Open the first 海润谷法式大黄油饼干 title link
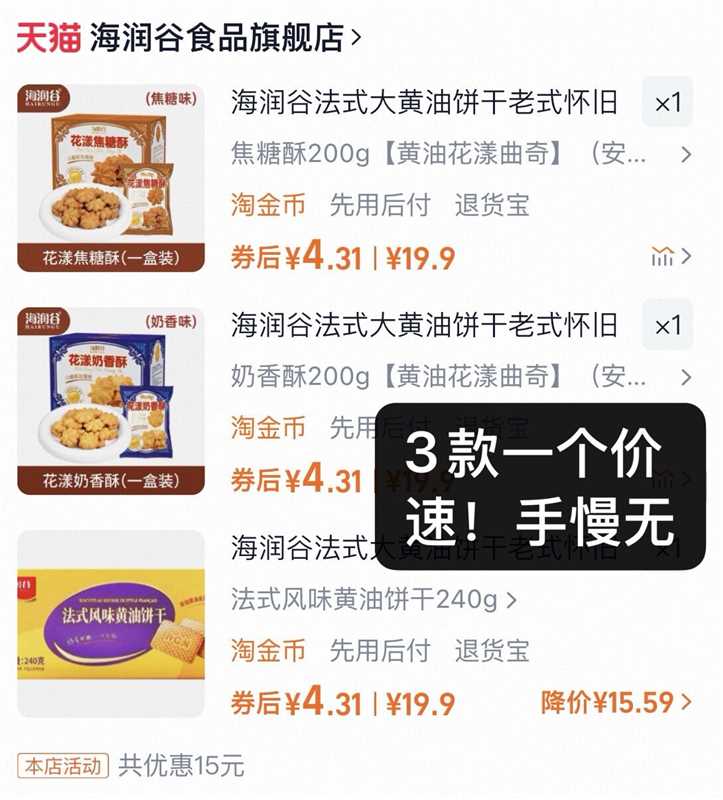The width and height of the screenshot is (723, 800). 420,103
